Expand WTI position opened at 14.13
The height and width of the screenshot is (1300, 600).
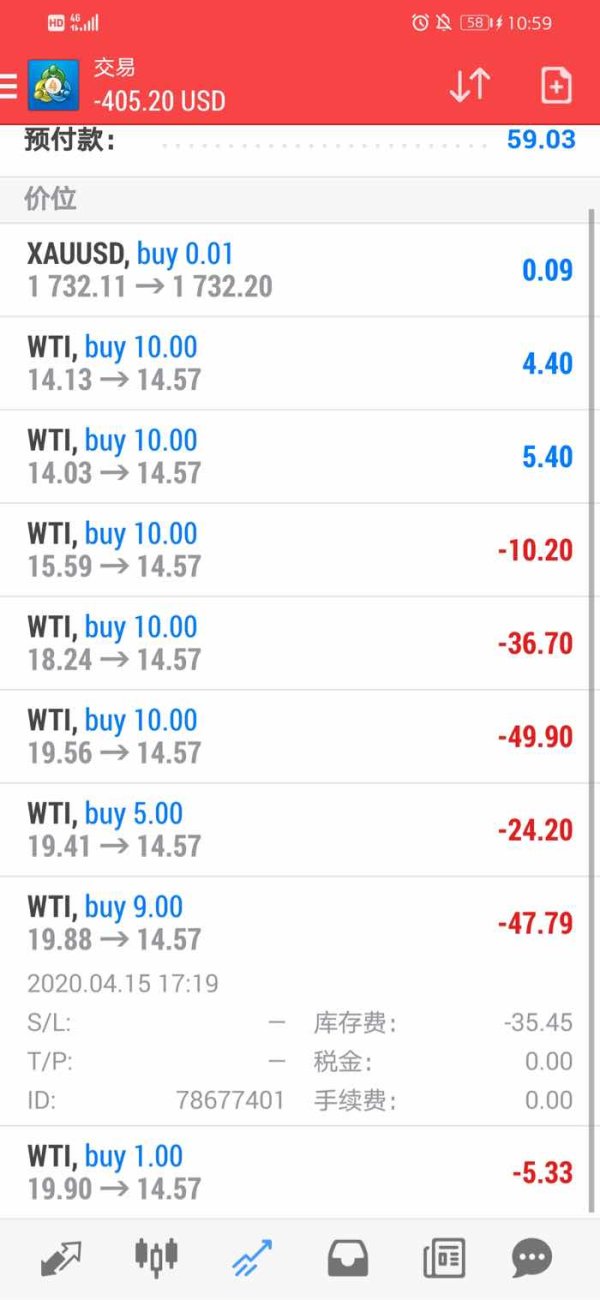pyautogui.click(x=300, y=363)
